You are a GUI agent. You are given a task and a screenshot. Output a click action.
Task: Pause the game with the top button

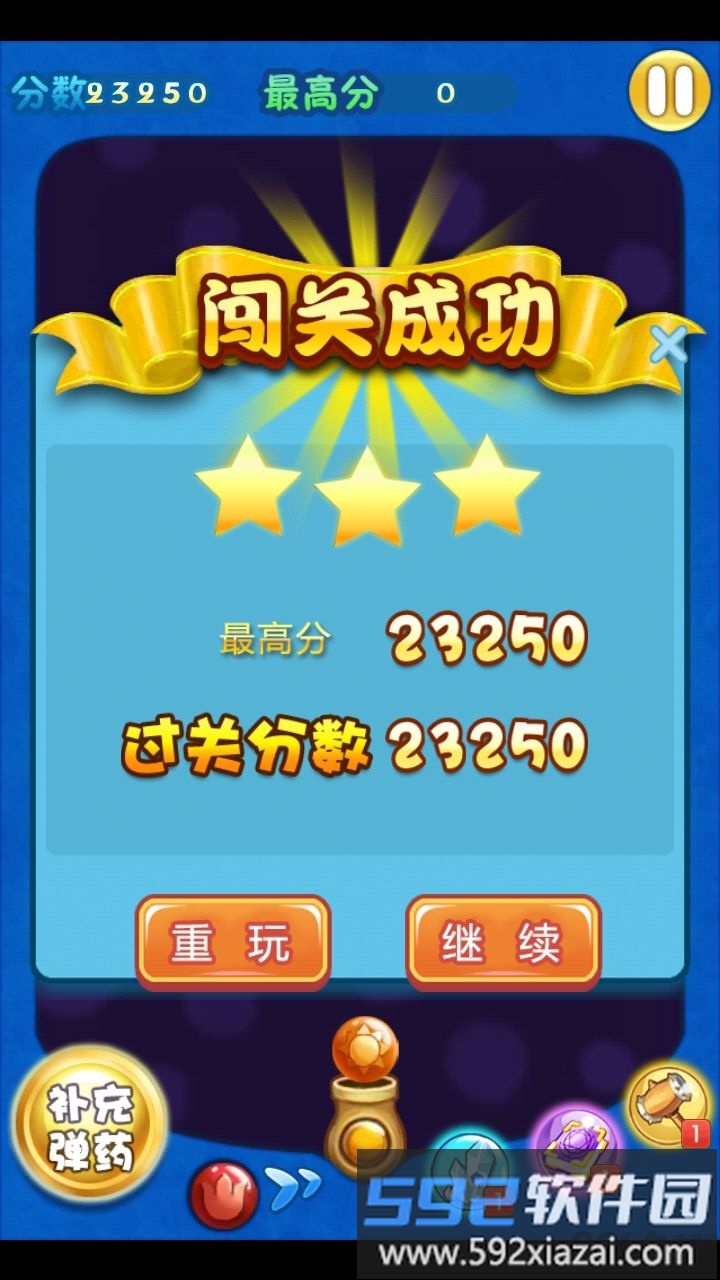click(669, 91)
